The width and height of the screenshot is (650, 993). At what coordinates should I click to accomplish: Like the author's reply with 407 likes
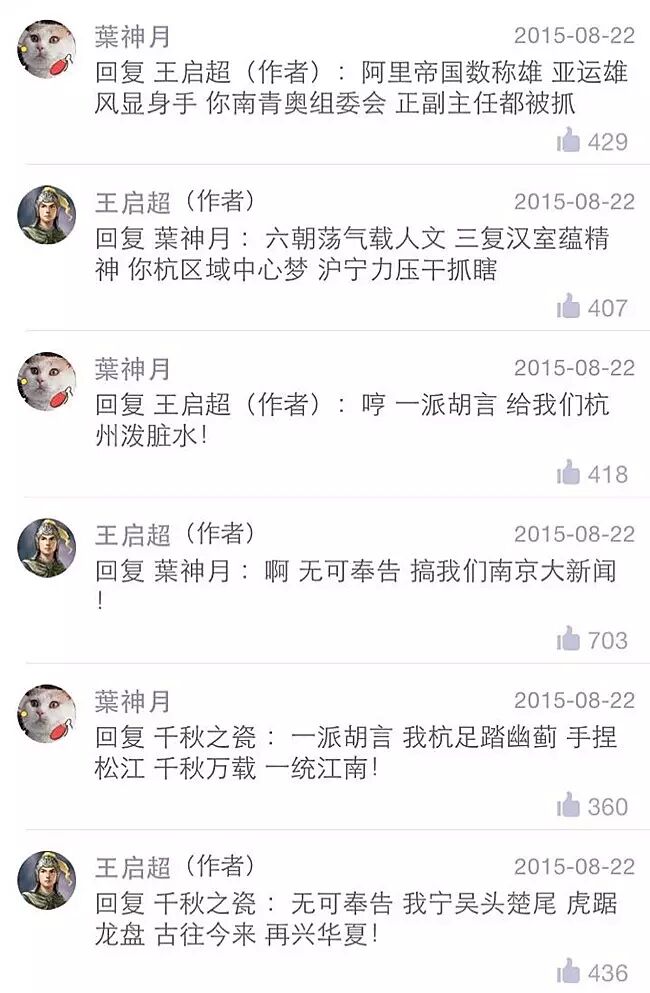[568, 306]
